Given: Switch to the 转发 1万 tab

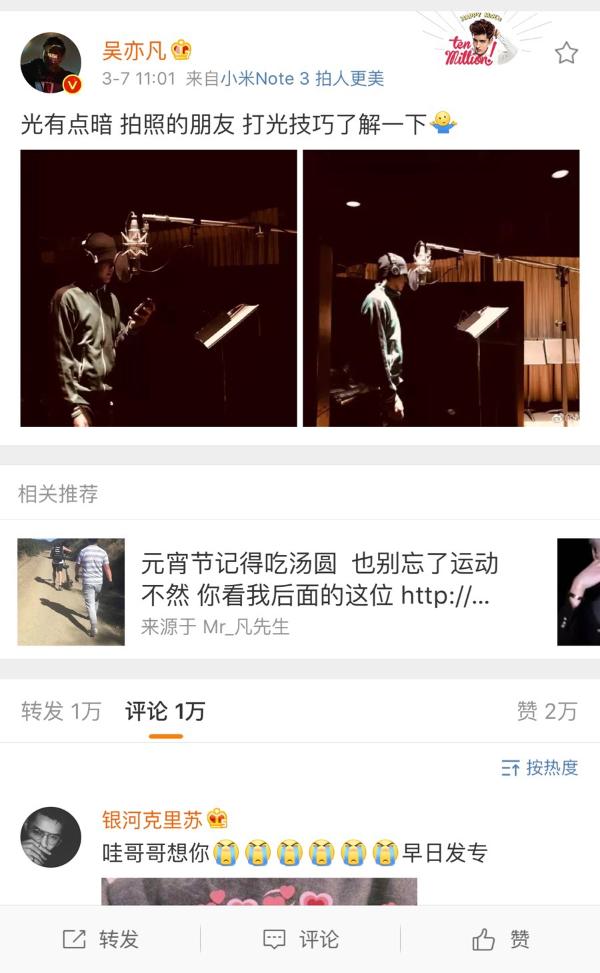Looking at the screenshot, I should (x=61, y=711).
